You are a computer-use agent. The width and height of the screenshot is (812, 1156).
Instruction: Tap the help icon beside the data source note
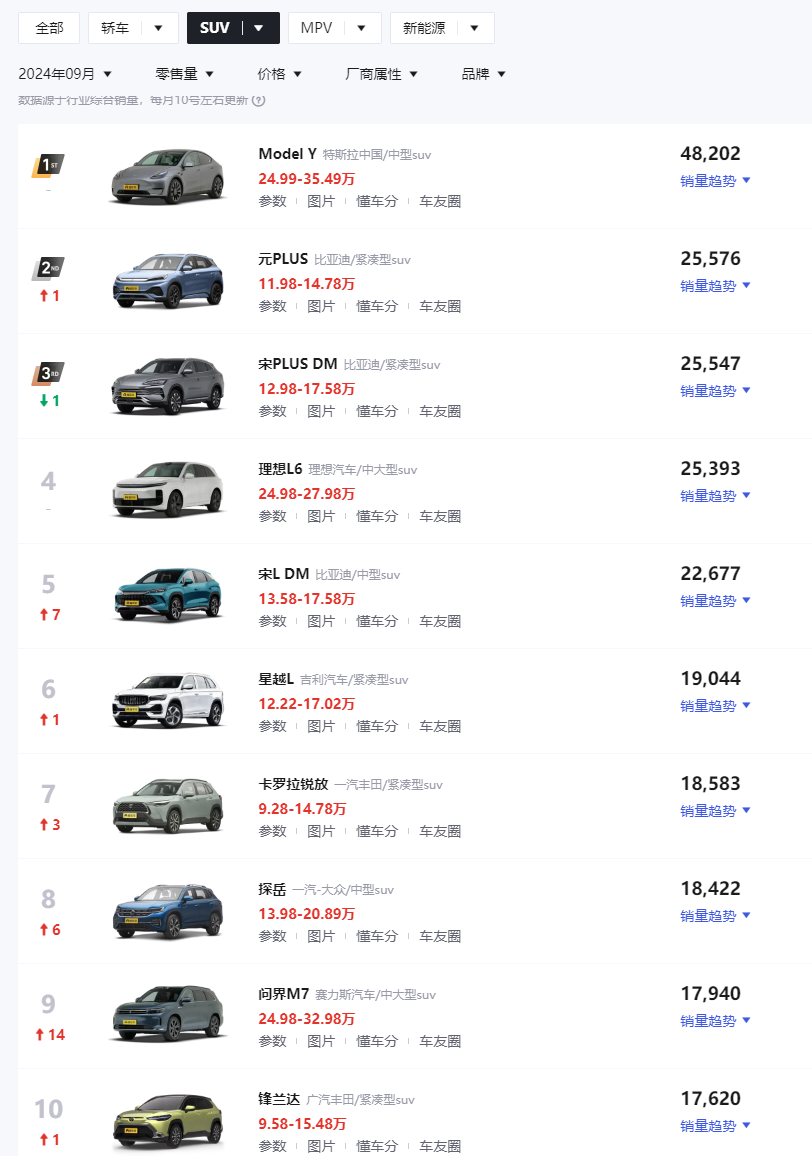coord(259,100)
